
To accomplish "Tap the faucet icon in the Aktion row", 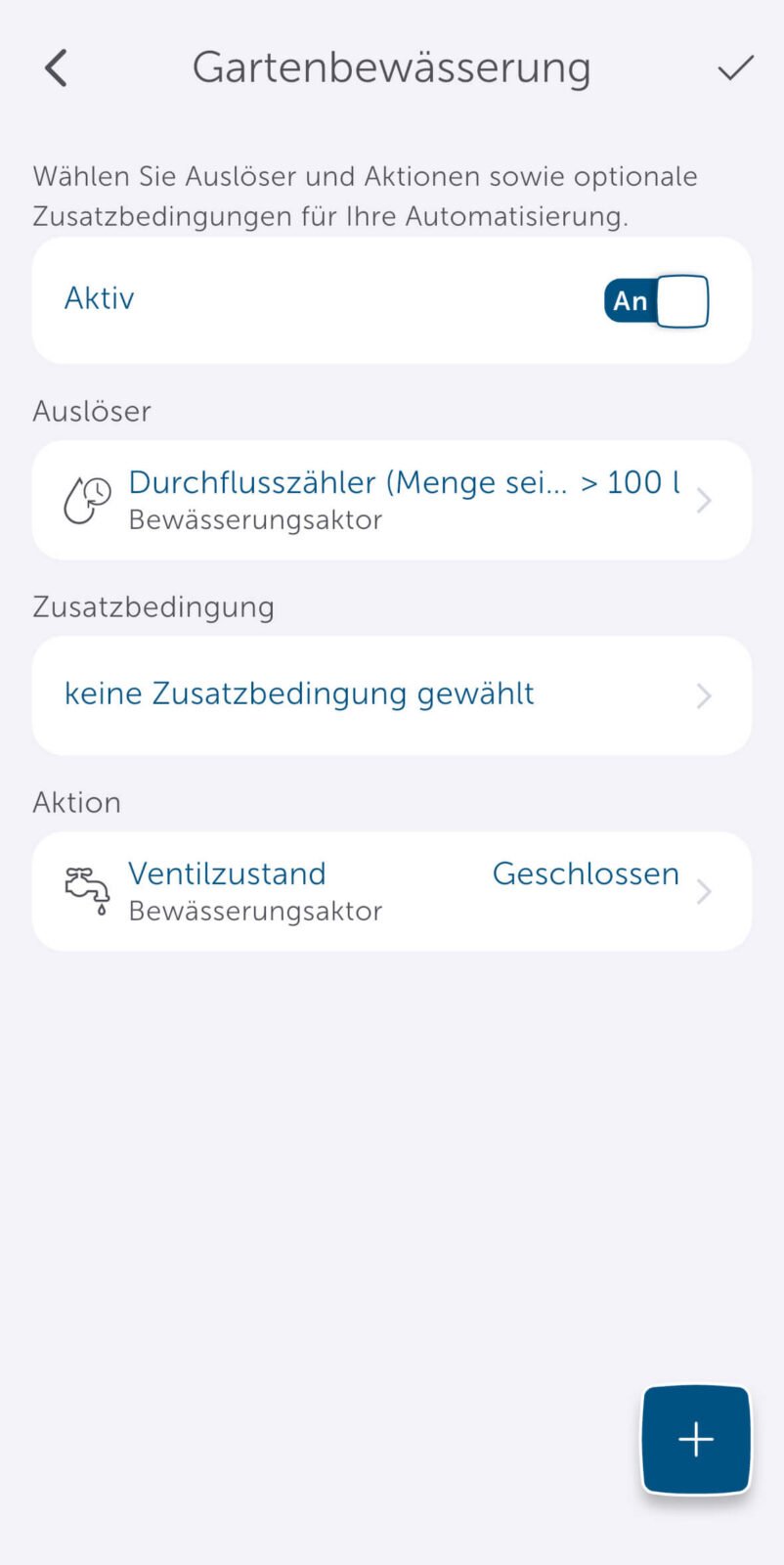I will [87, 890].
